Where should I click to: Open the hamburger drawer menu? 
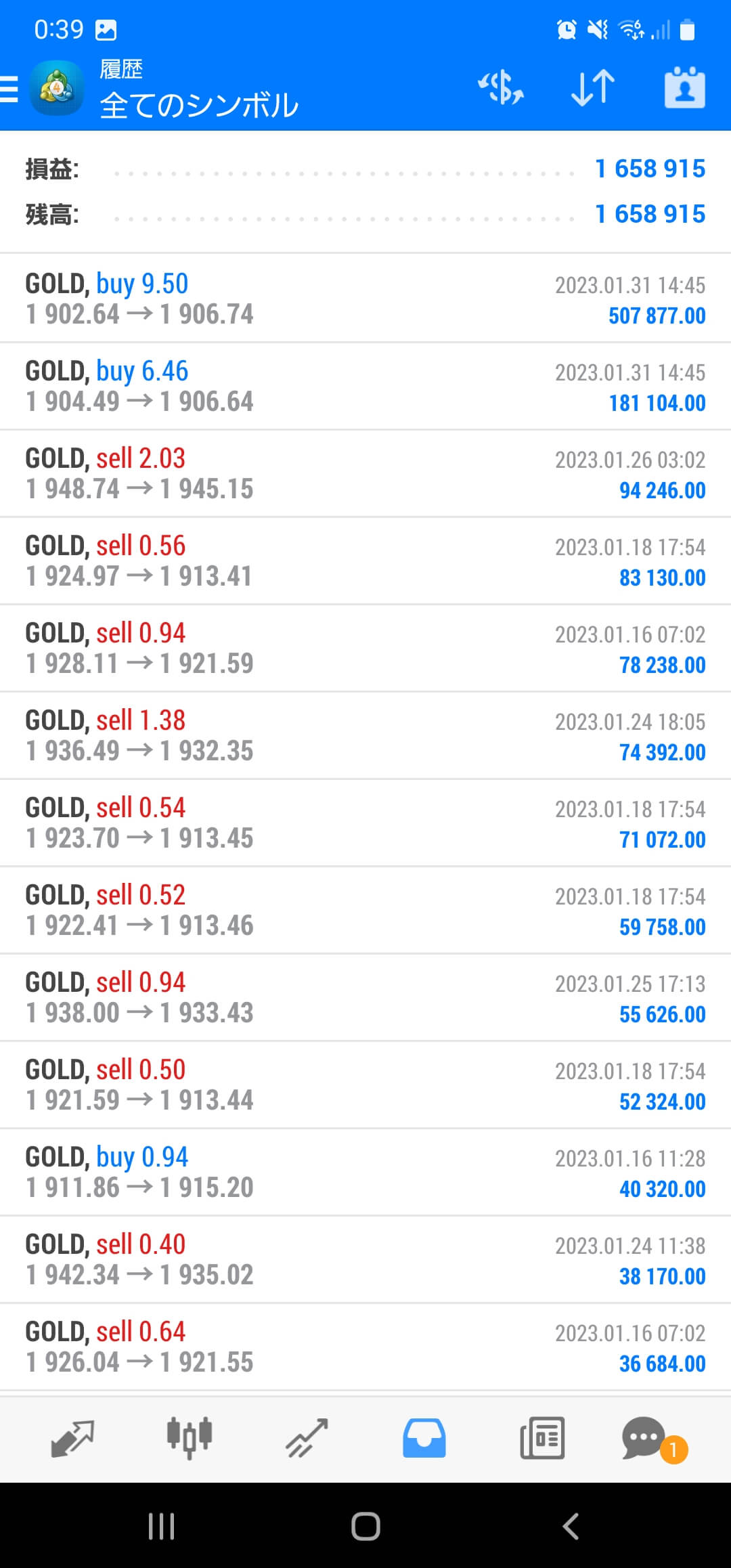tap(9, 89)
